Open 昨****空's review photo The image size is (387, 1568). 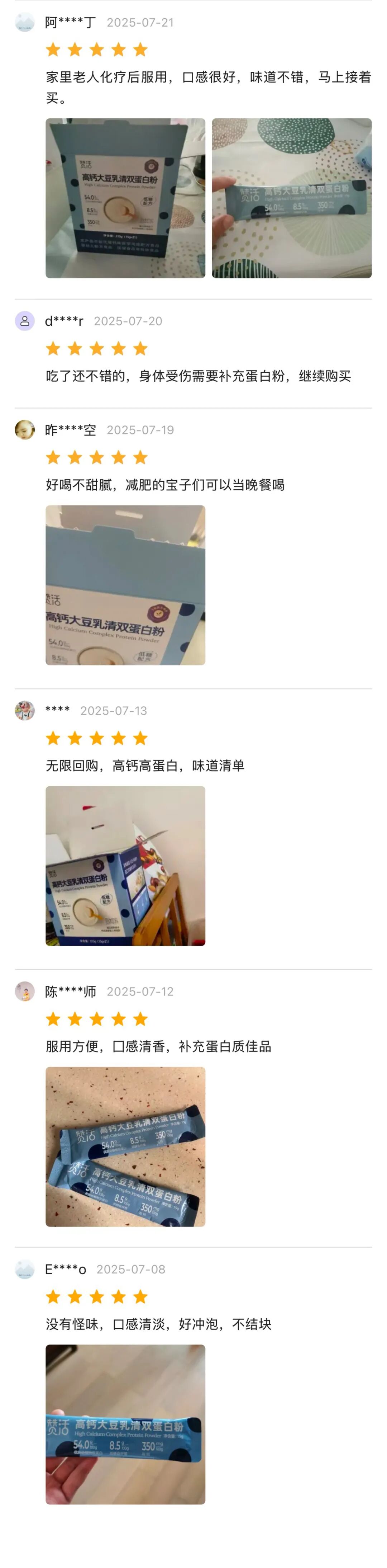125,585
